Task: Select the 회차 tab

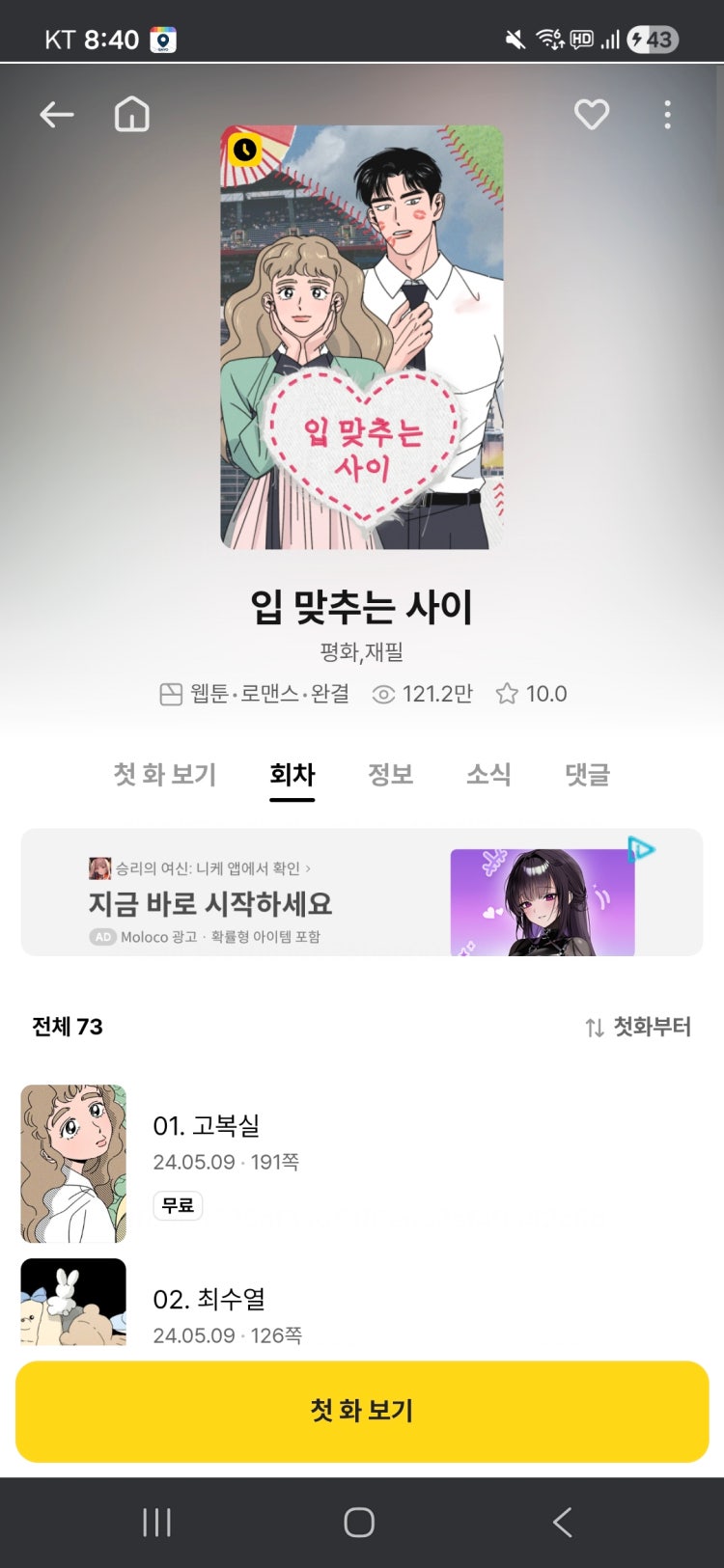Action: click(x=292, y=774)
